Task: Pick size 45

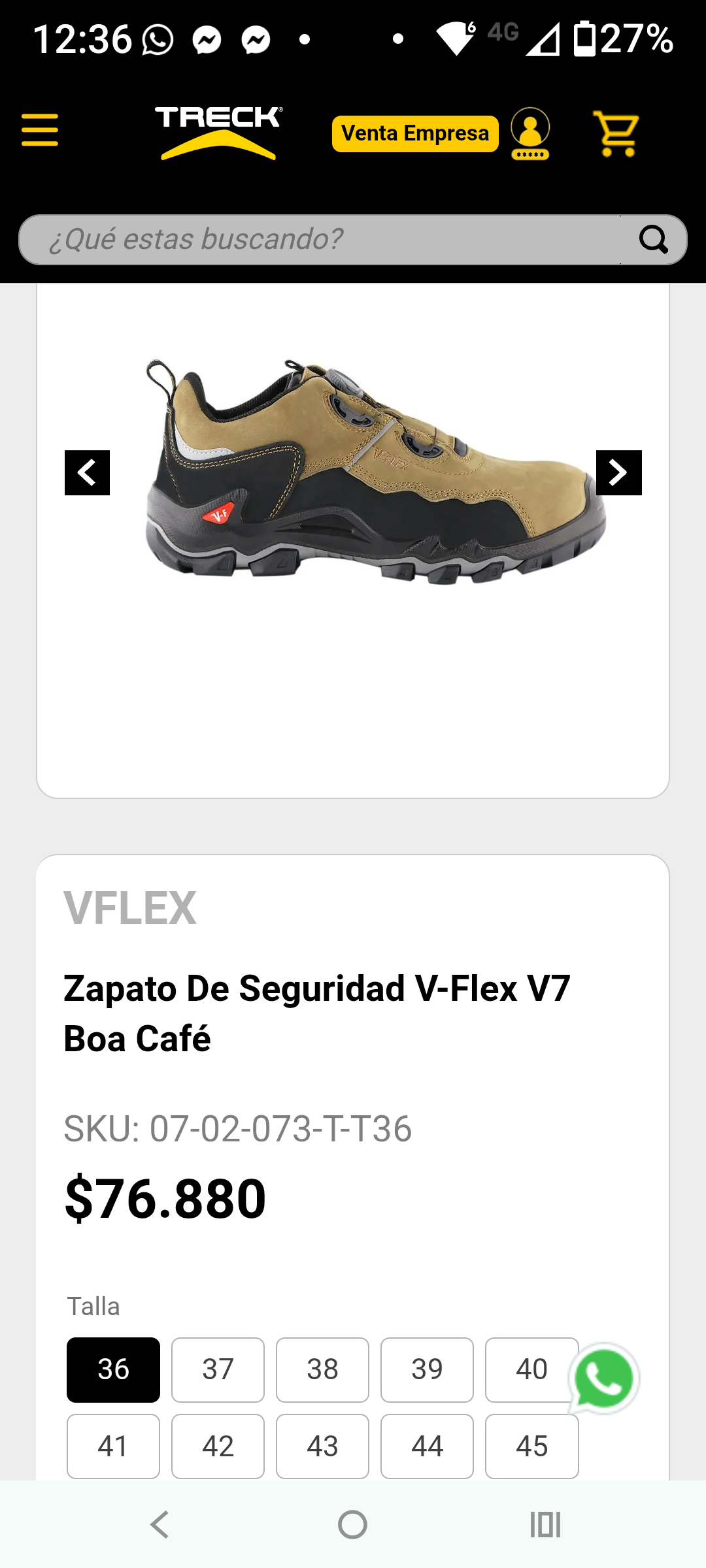Action: (531, 1446)
